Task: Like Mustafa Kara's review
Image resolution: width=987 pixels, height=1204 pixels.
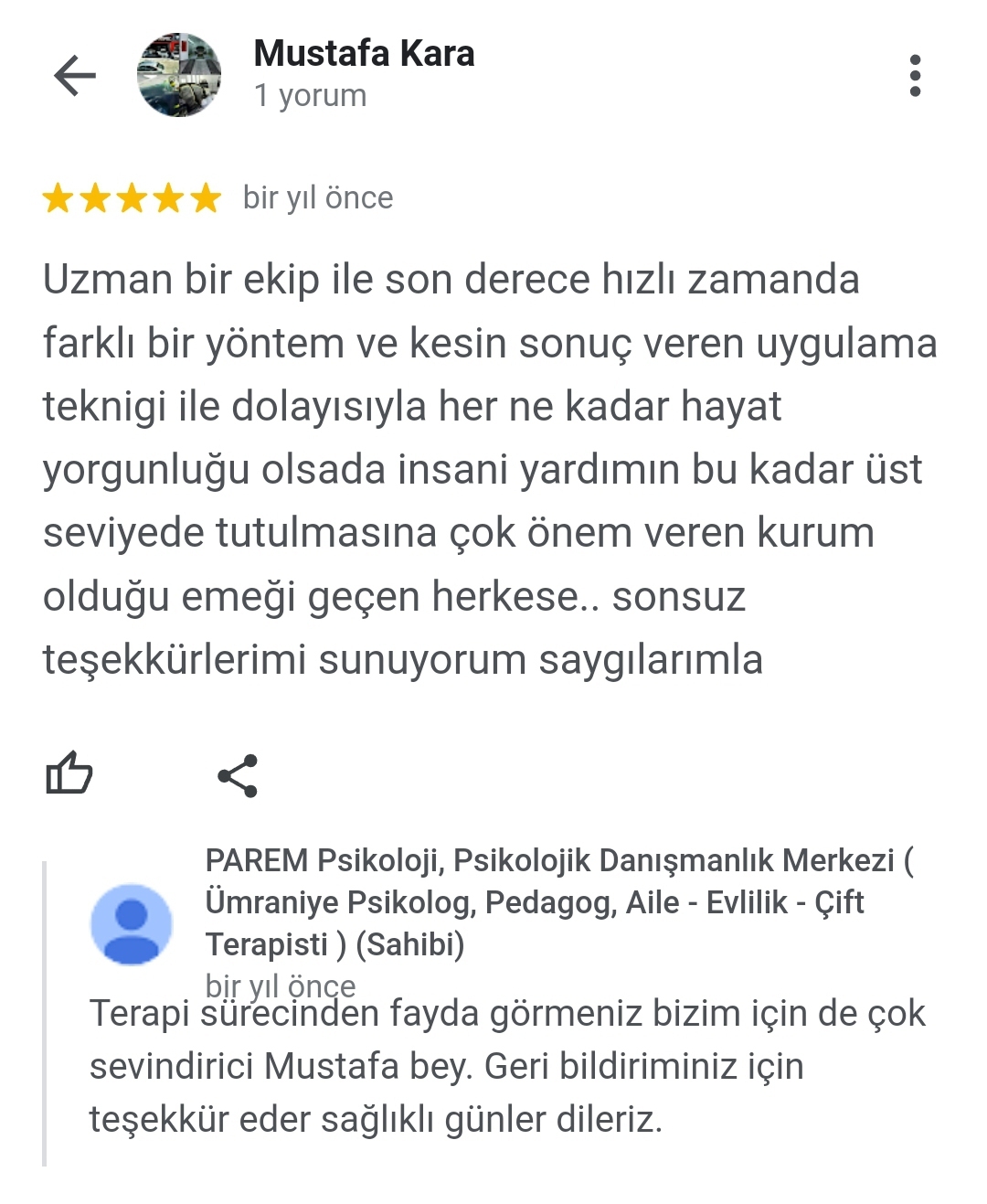Action: [69, 773]
